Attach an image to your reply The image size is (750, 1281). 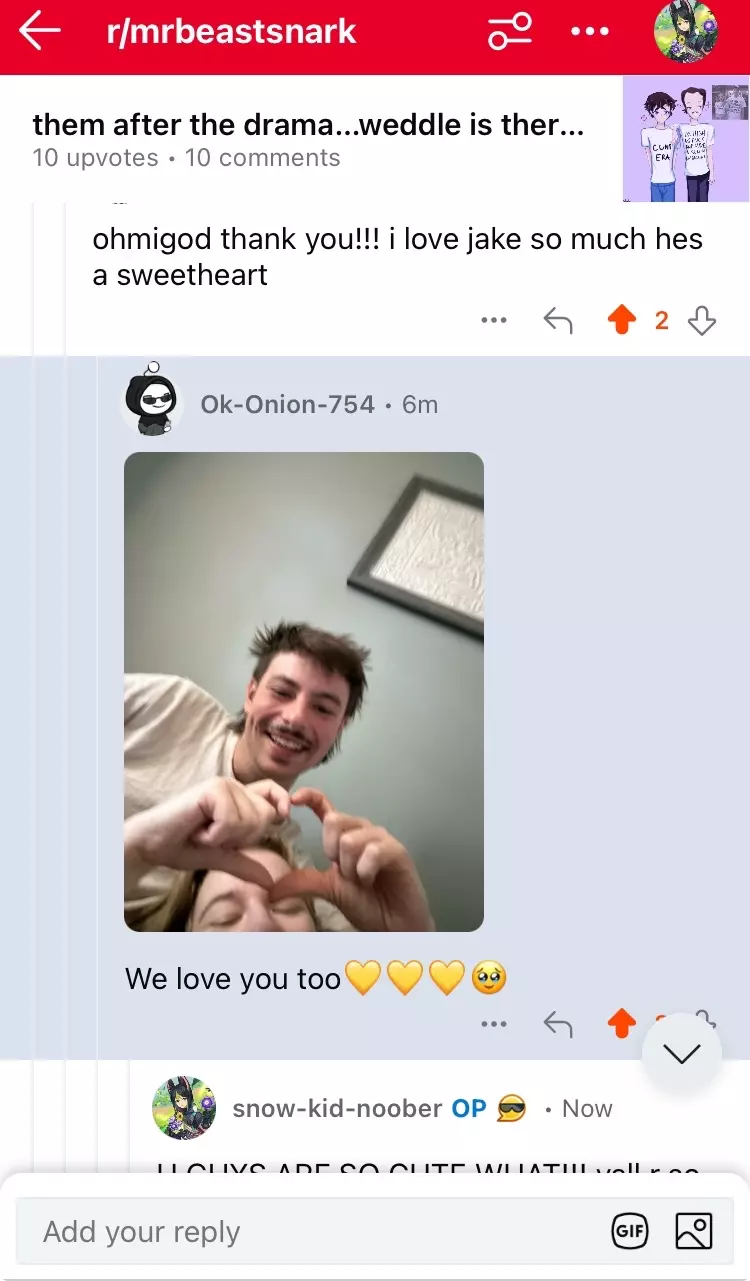click(694, 1231)
